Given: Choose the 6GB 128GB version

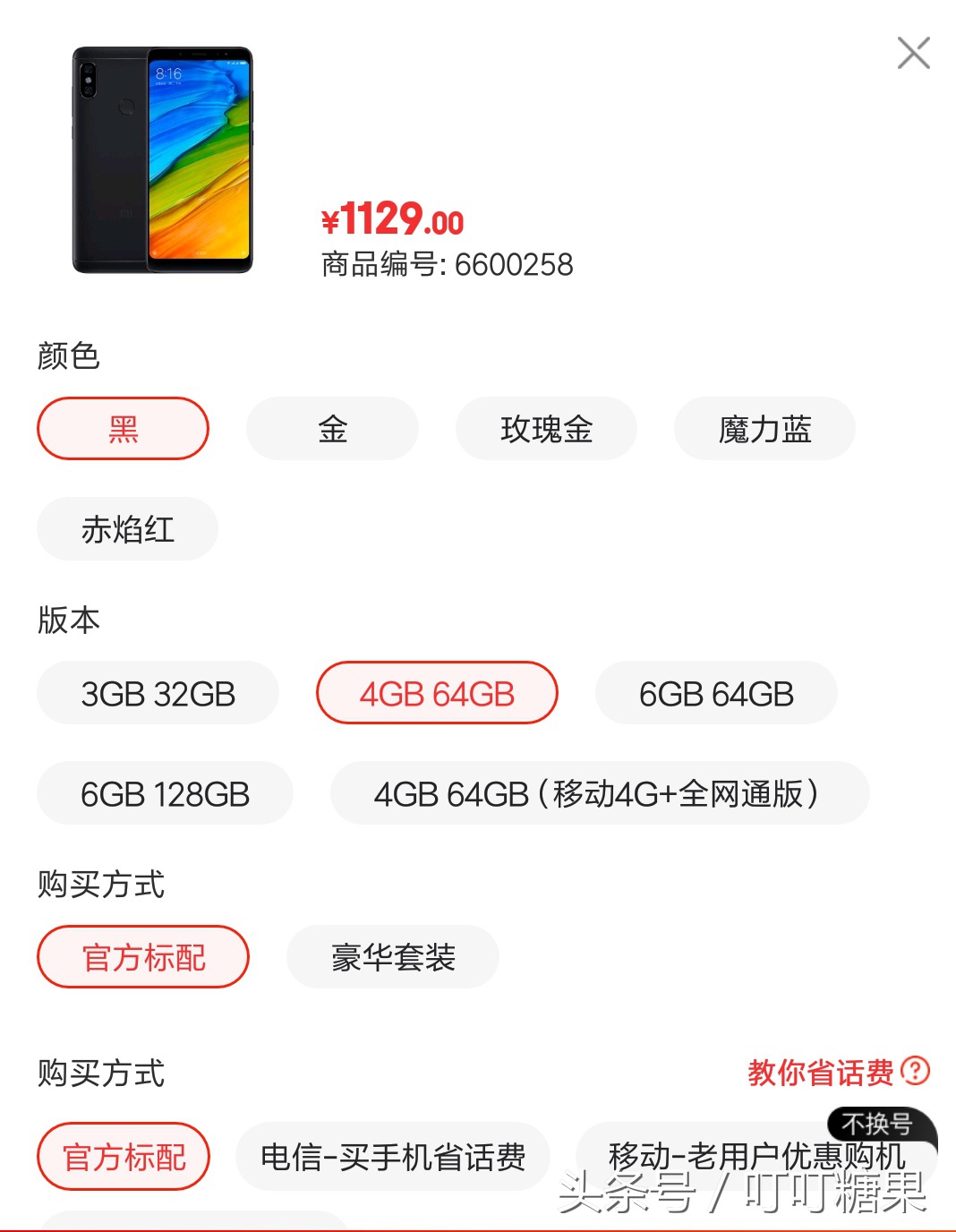Looking at the screenshot, I should point(165,792).
